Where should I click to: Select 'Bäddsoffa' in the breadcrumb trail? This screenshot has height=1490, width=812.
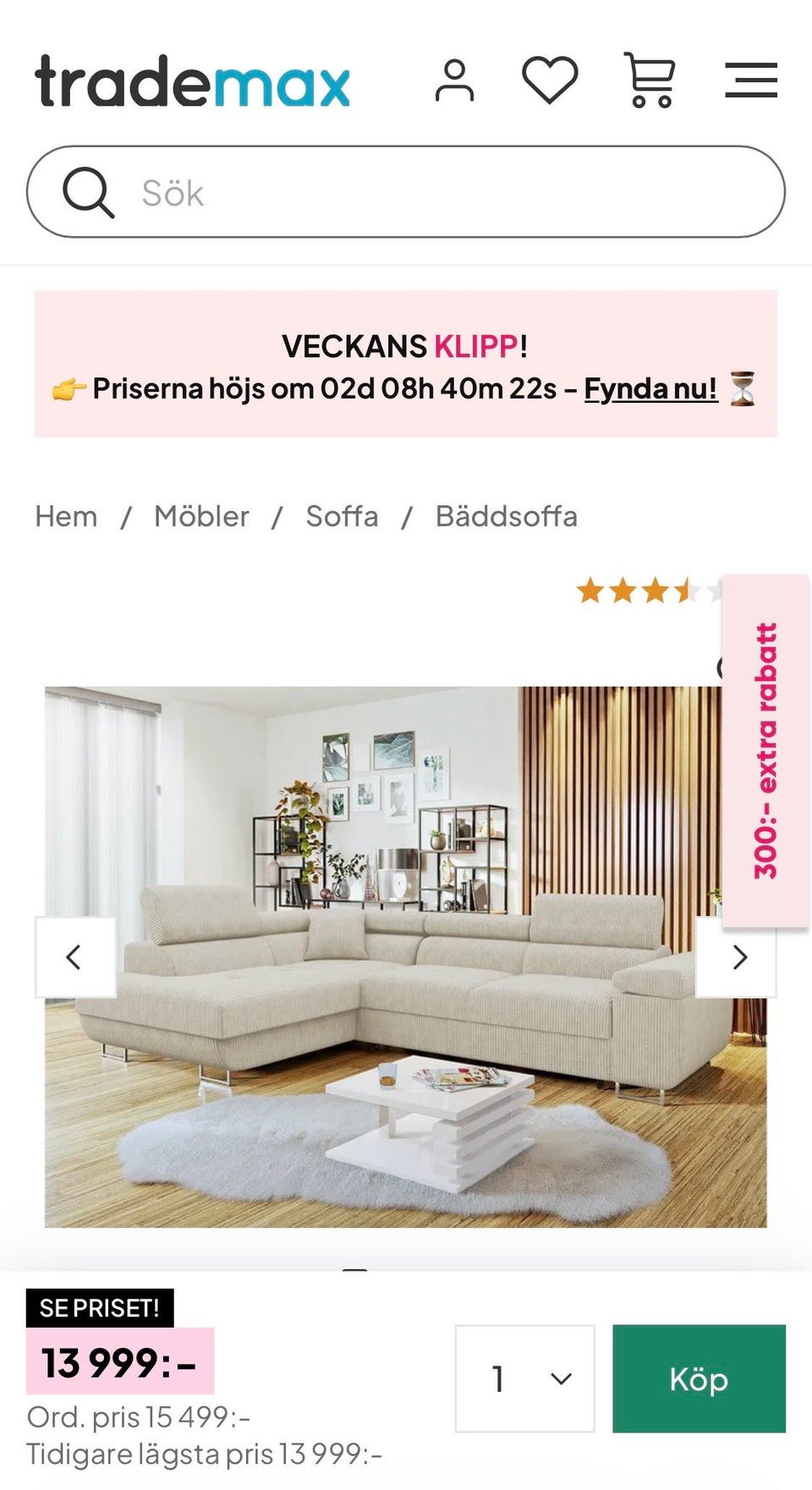[506, 516]
